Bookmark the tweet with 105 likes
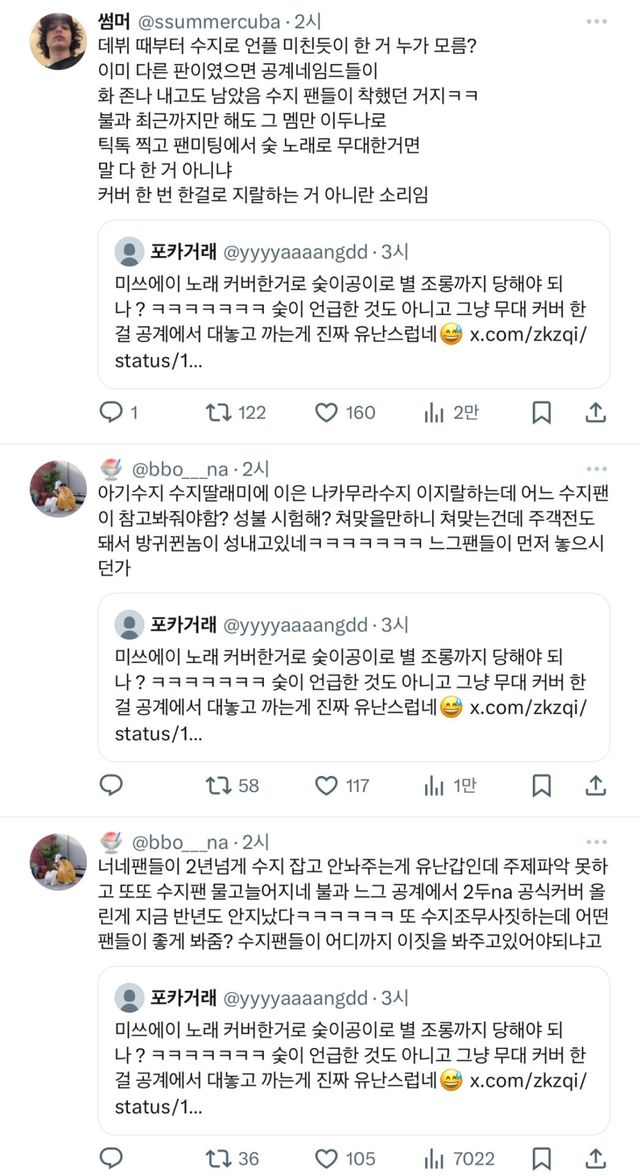The image size is (640, 1176). 541,1159
